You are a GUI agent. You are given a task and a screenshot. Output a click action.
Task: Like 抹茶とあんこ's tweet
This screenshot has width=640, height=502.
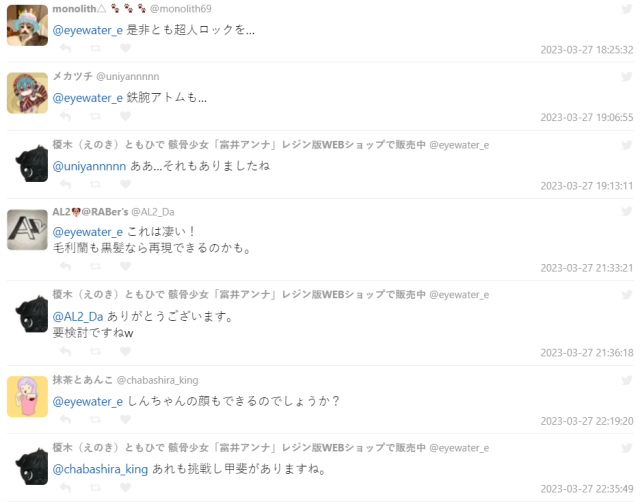pyautogui.click(x=125, y=419)
